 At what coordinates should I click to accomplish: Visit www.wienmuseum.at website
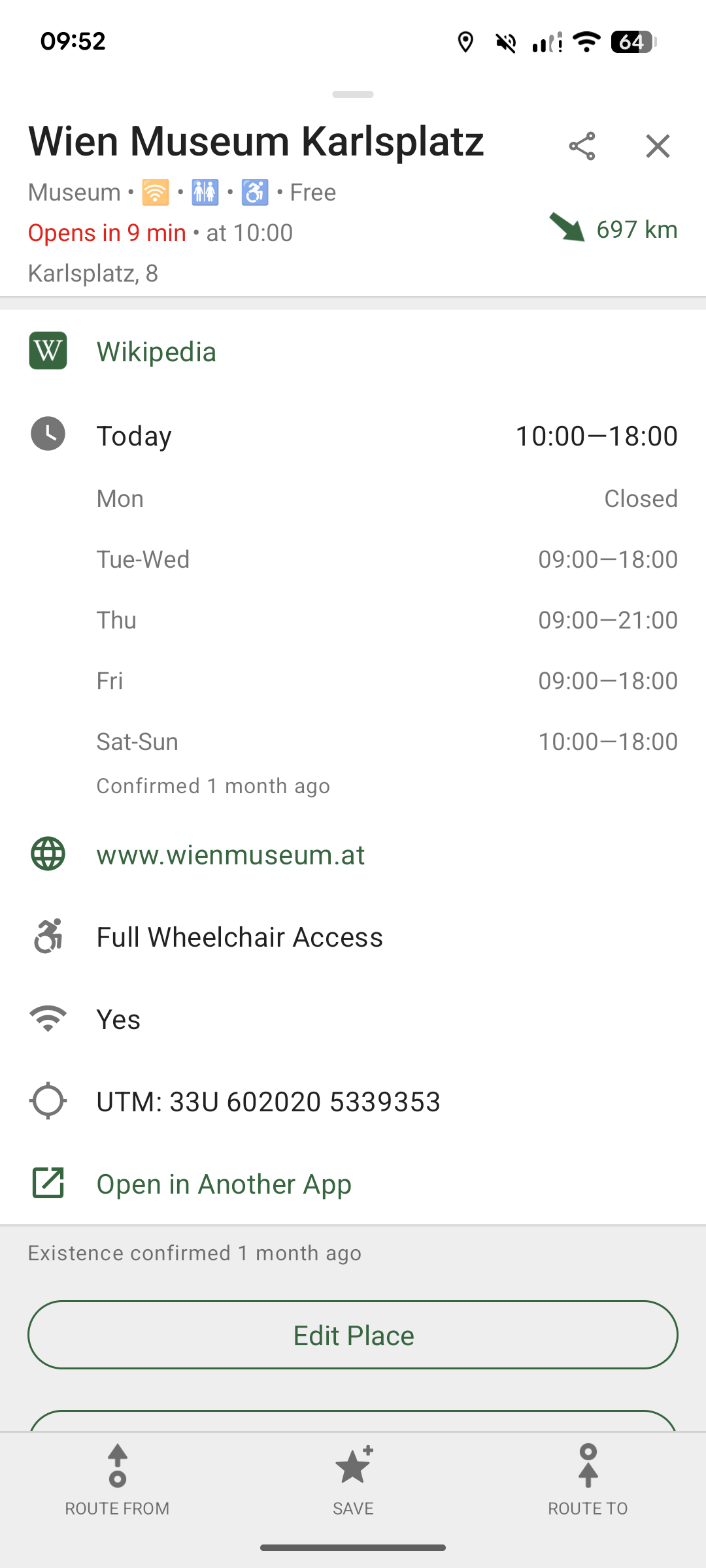pyautogui.click(x=230, y=855)
